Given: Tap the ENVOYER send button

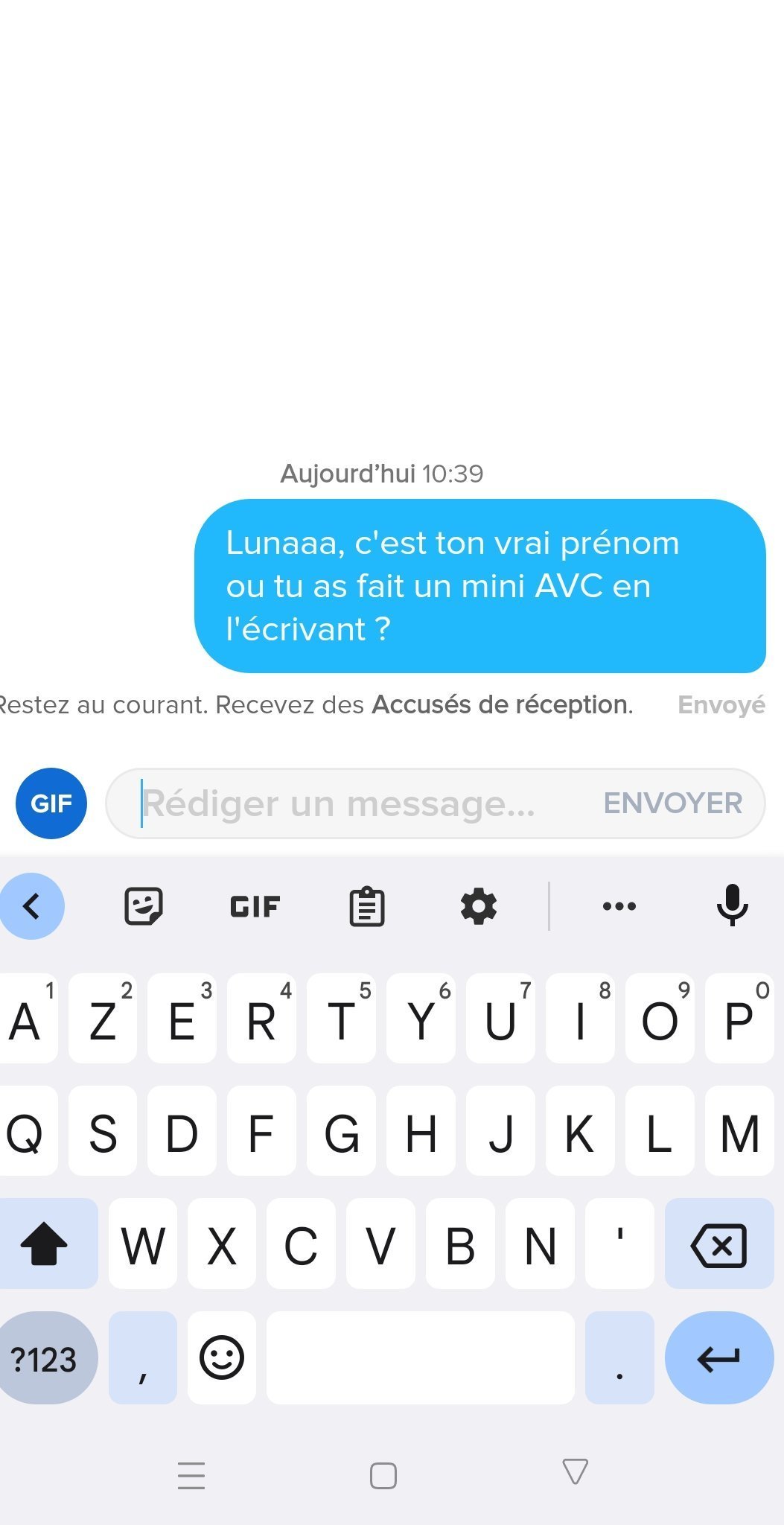Looking at the screenshot, I should 673,803.
